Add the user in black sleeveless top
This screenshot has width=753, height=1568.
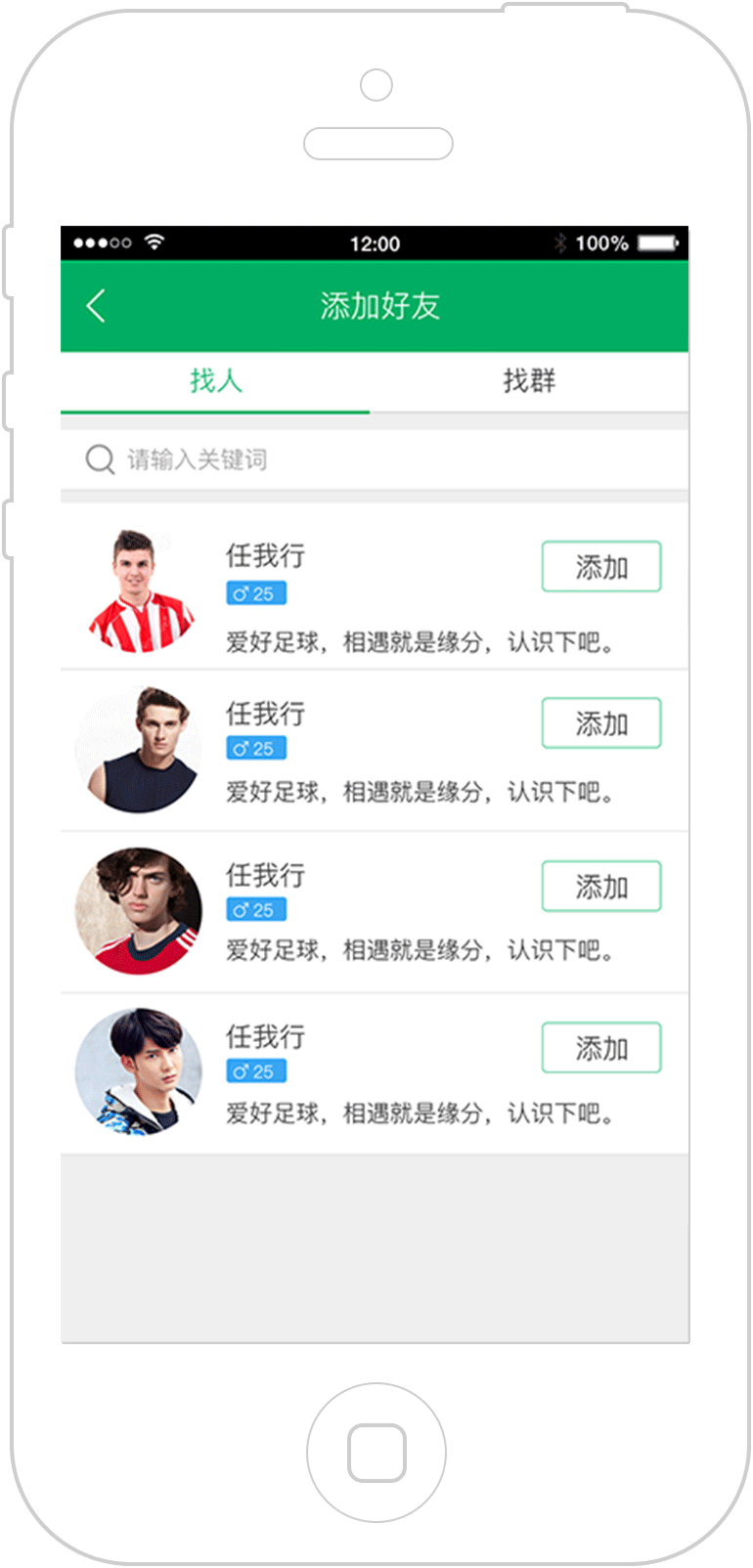(x=601, y=723)
